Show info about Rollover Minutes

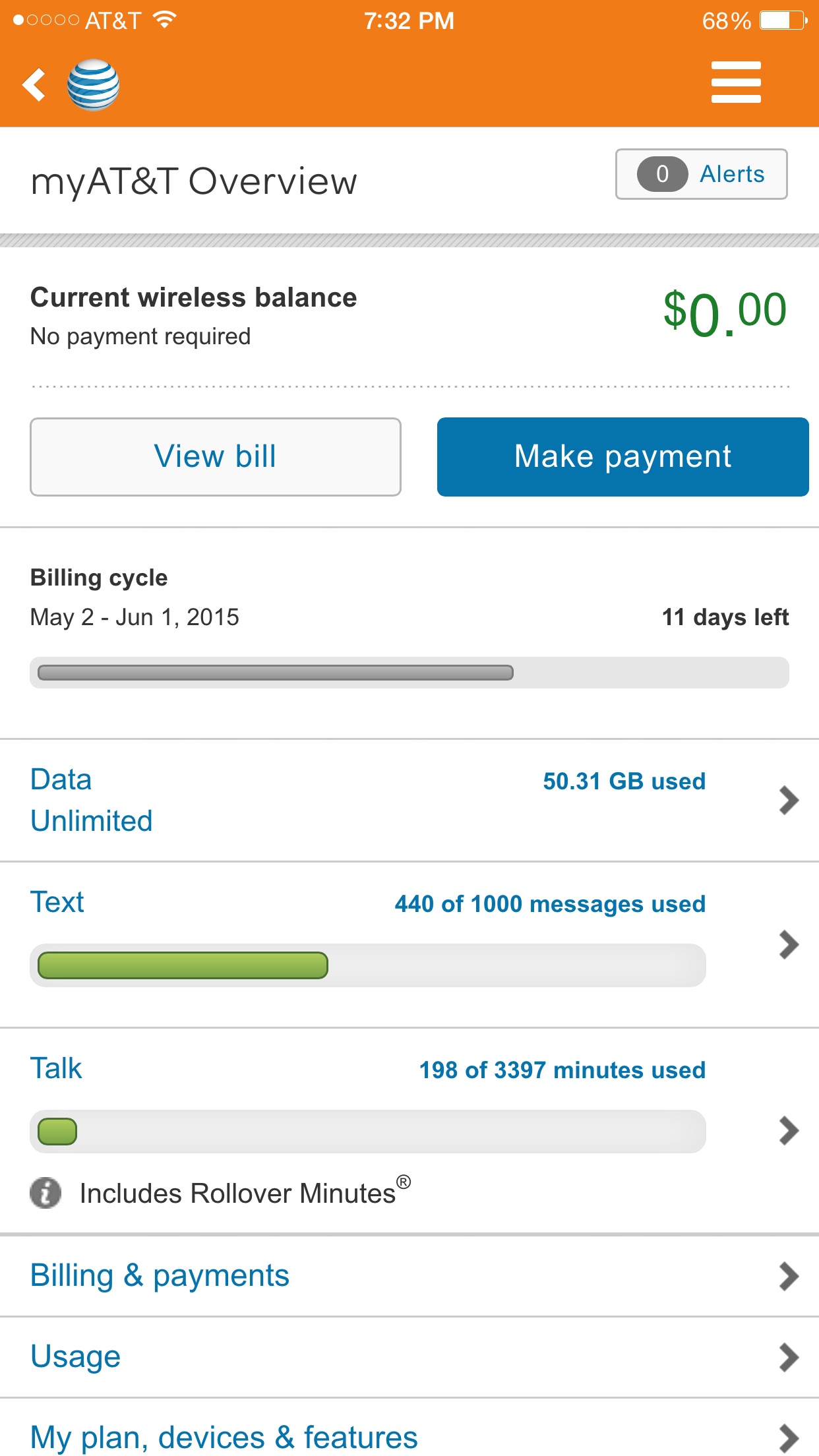(45, 1192)
